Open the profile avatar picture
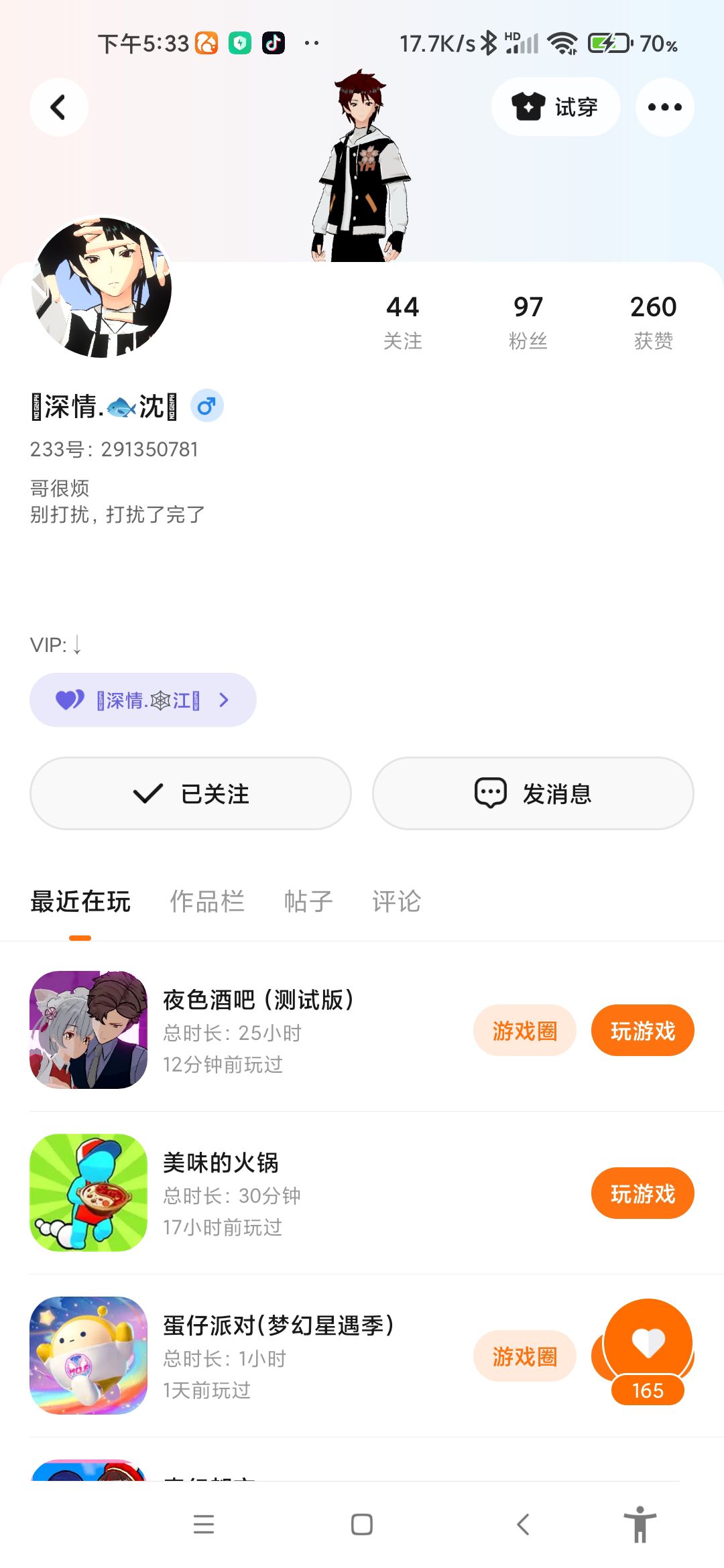The width and height of the screenshot is (724, 1568). [102, 287]
